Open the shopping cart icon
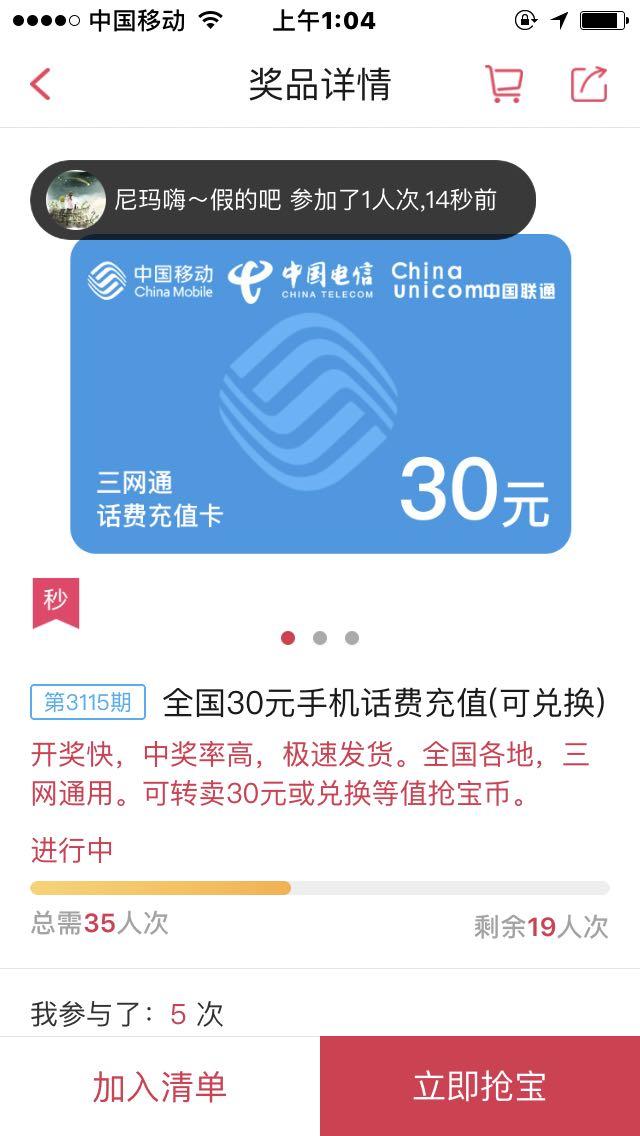This screenshot has width=640, height=1136. coord(504,84)
